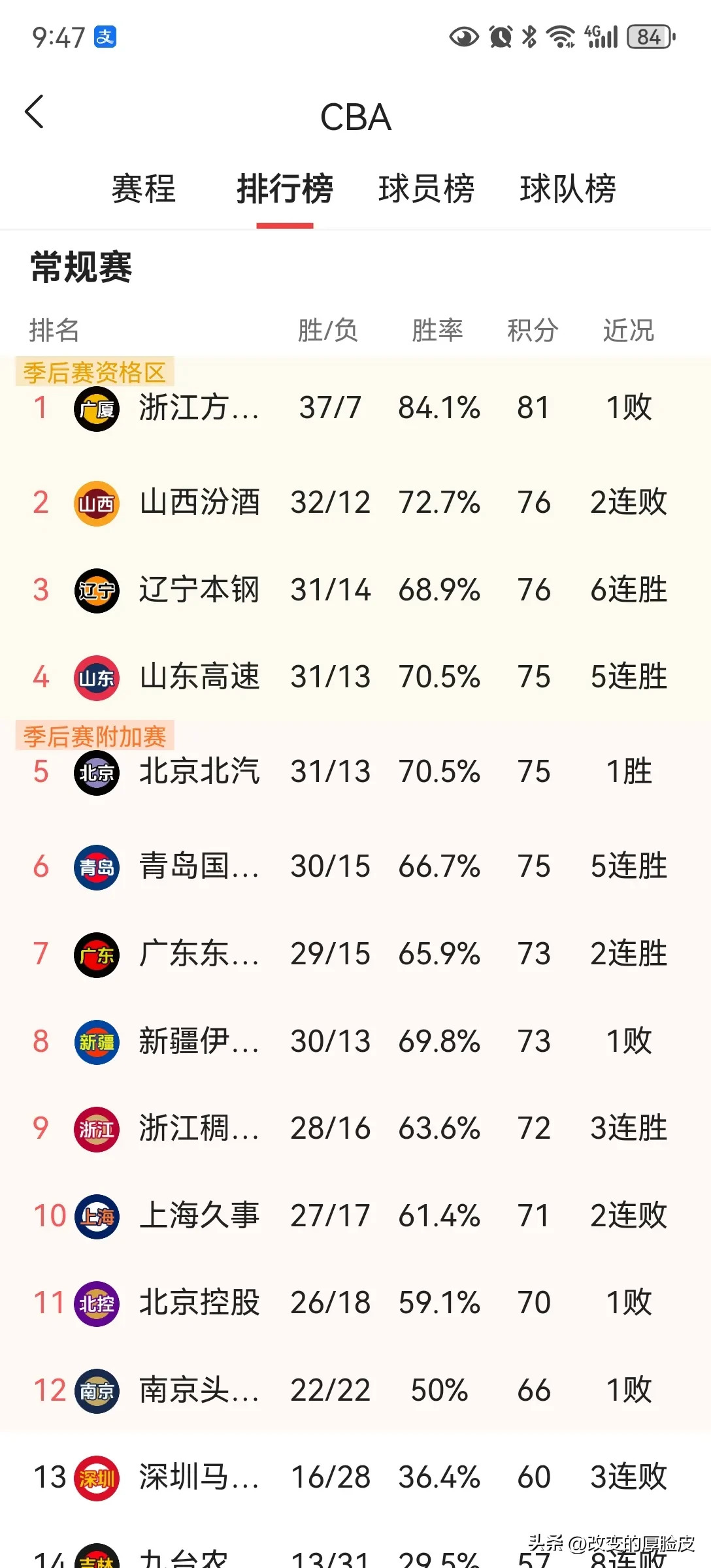Click the 辽宁本钢 team name
Screen dimensions: 711x1568
(x=200, y=589)
